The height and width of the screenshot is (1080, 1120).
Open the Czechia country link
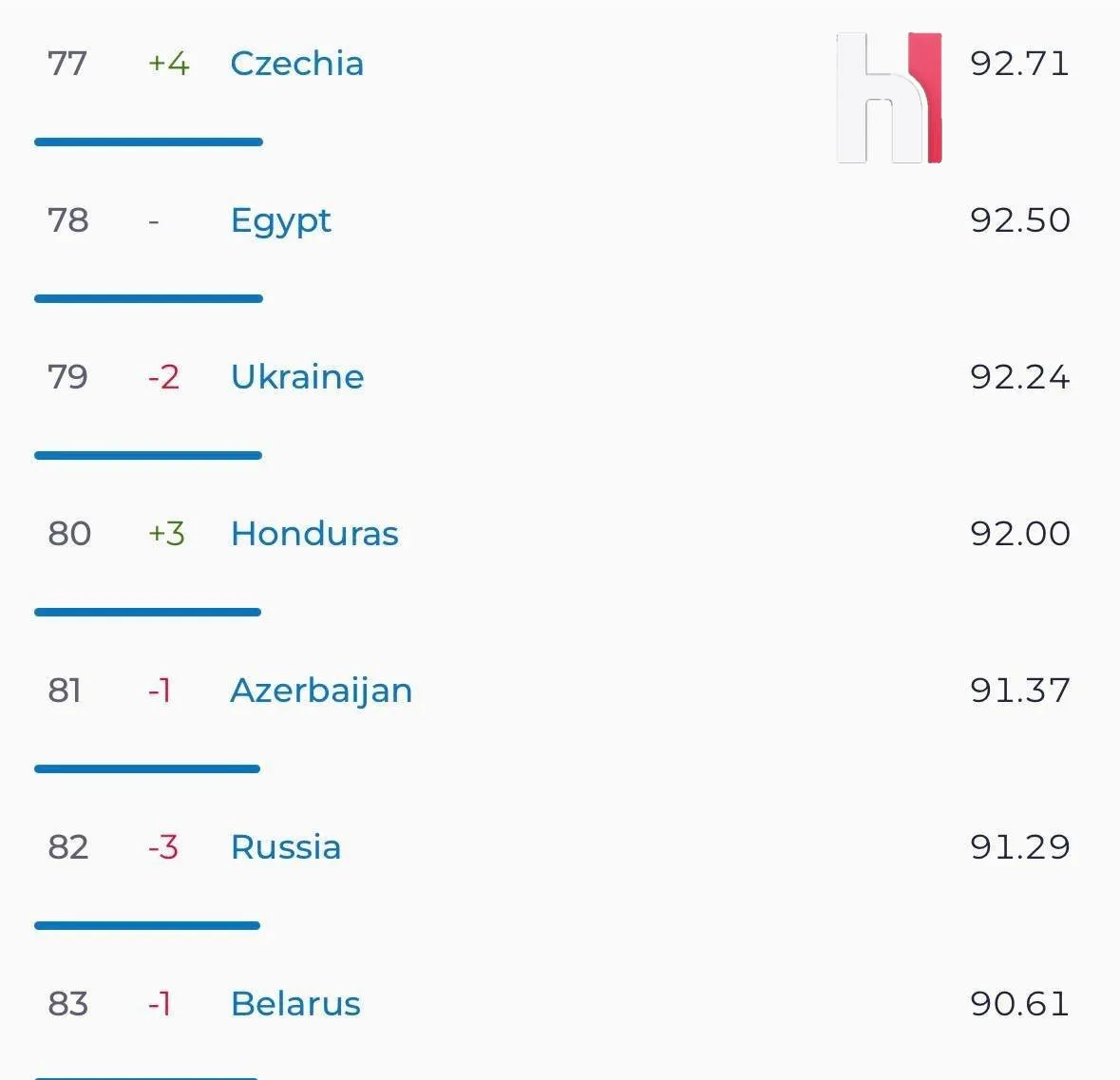pos(297,64)
